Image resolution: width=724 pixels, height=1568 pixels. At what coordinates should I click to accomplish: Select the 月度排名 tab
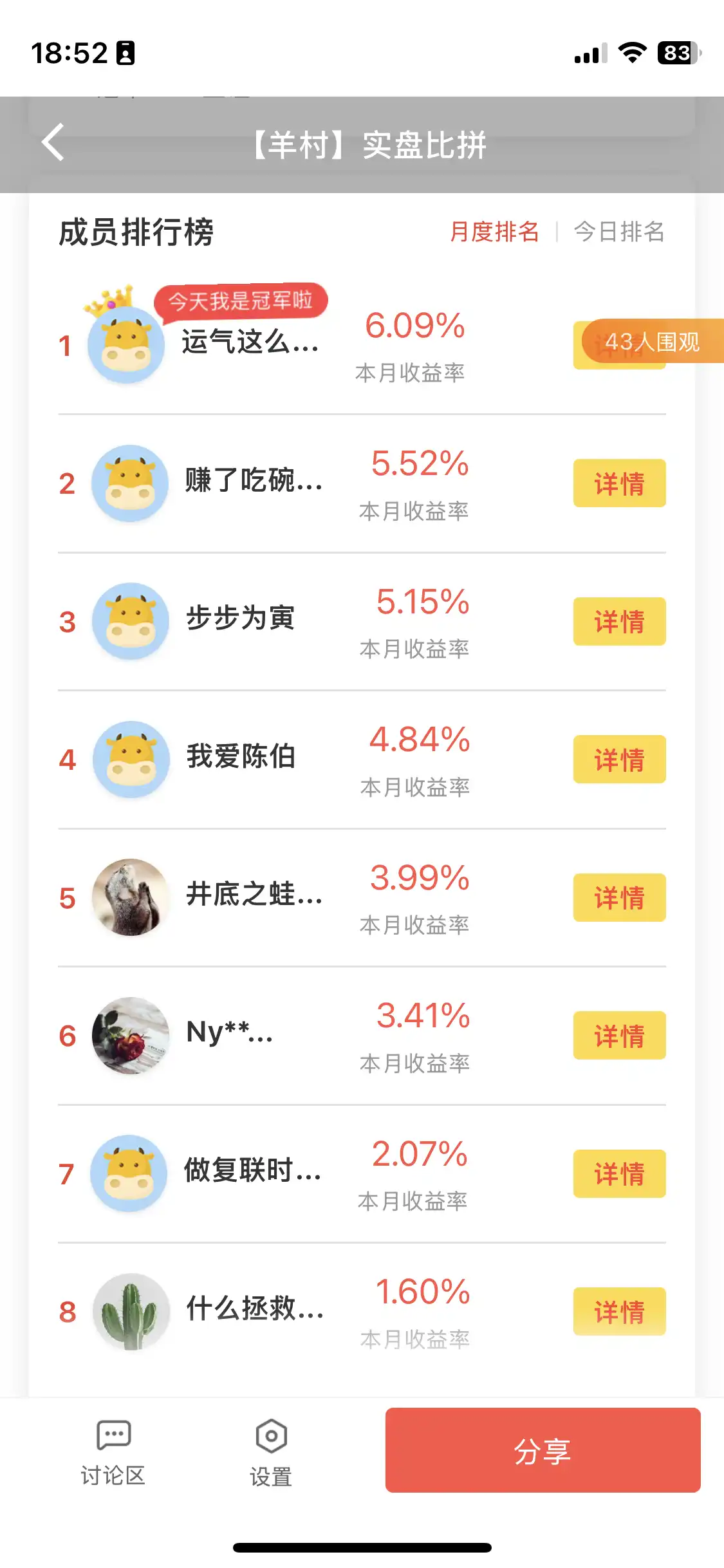[x=494, y=232]
